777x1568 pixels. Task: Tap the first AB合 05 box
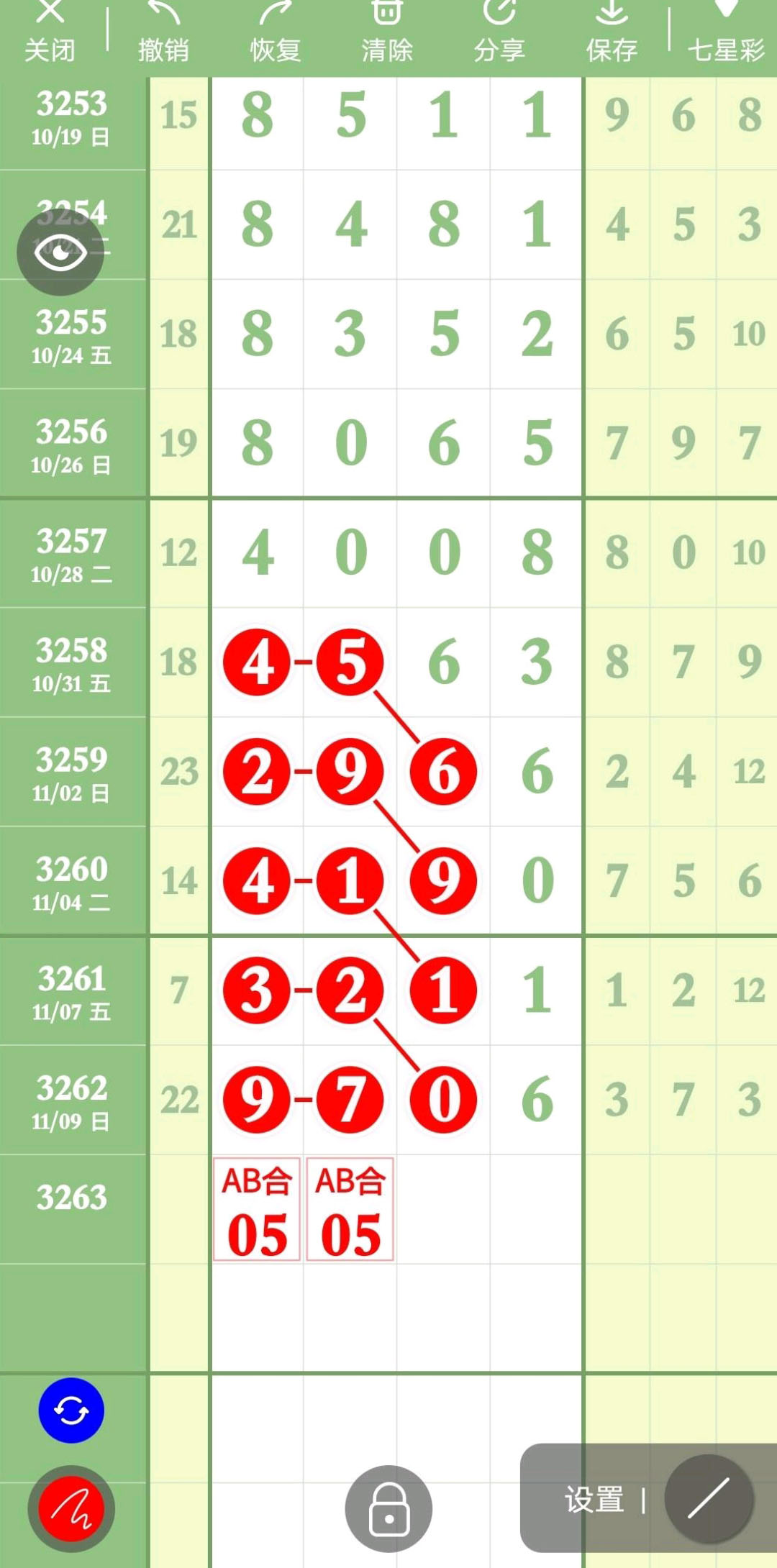pyautogui.click(x=257, y=1209)
